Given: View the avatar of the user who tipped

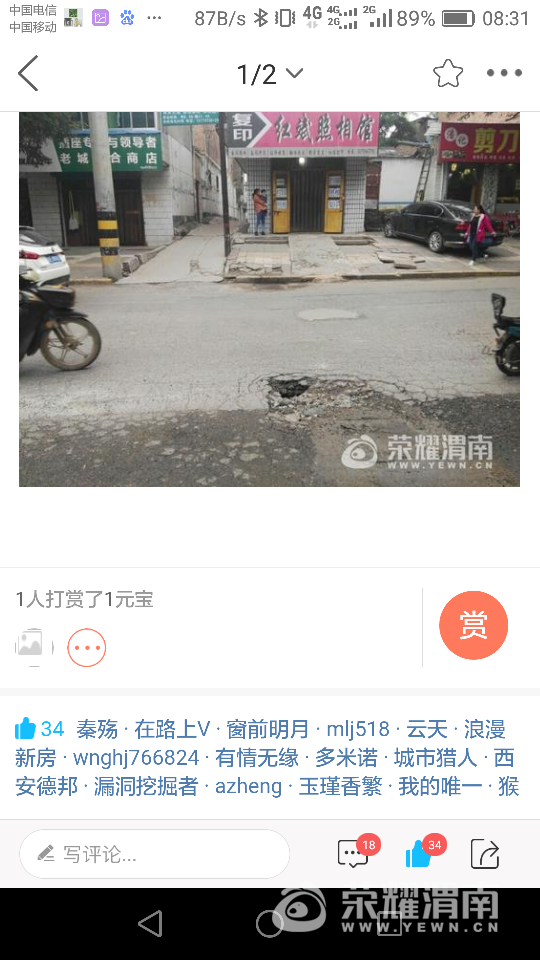Looking at the screenshot, I should point(34,647).
